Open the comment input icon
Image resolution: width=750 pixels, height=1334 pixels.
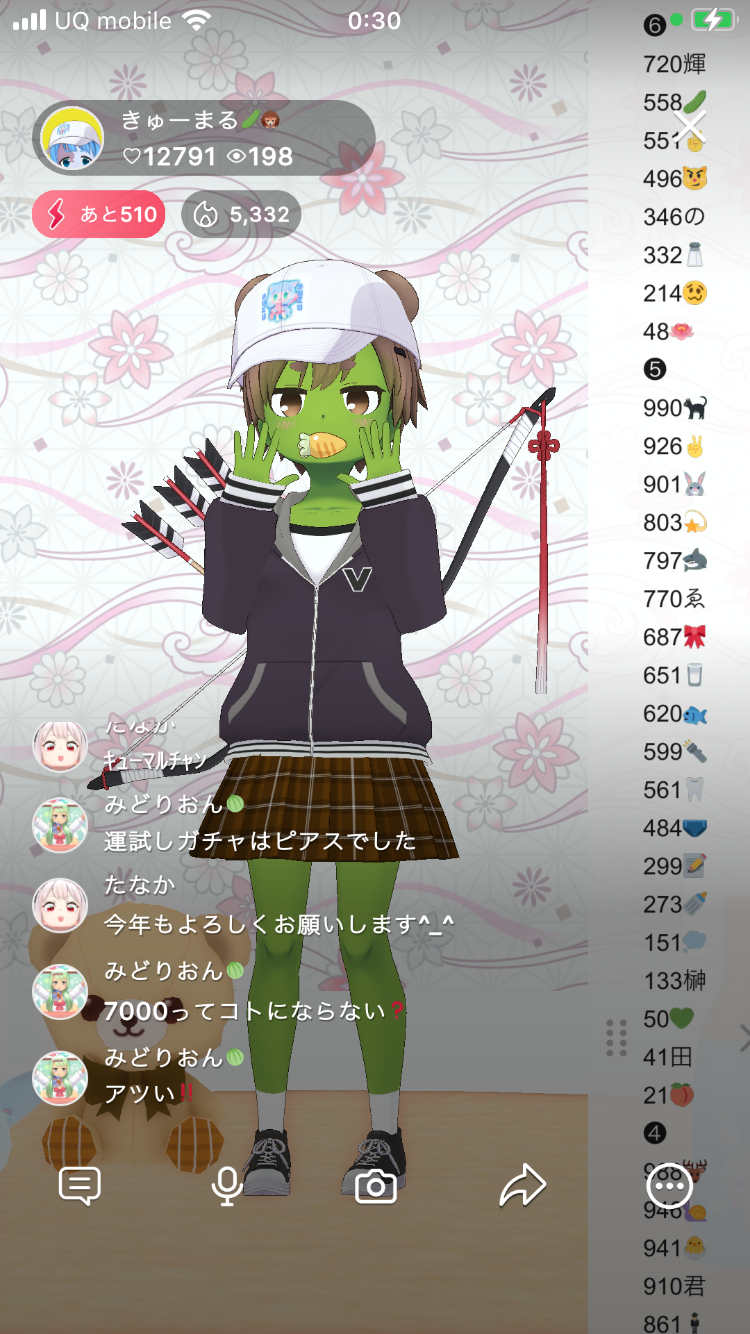[80, 1186]
